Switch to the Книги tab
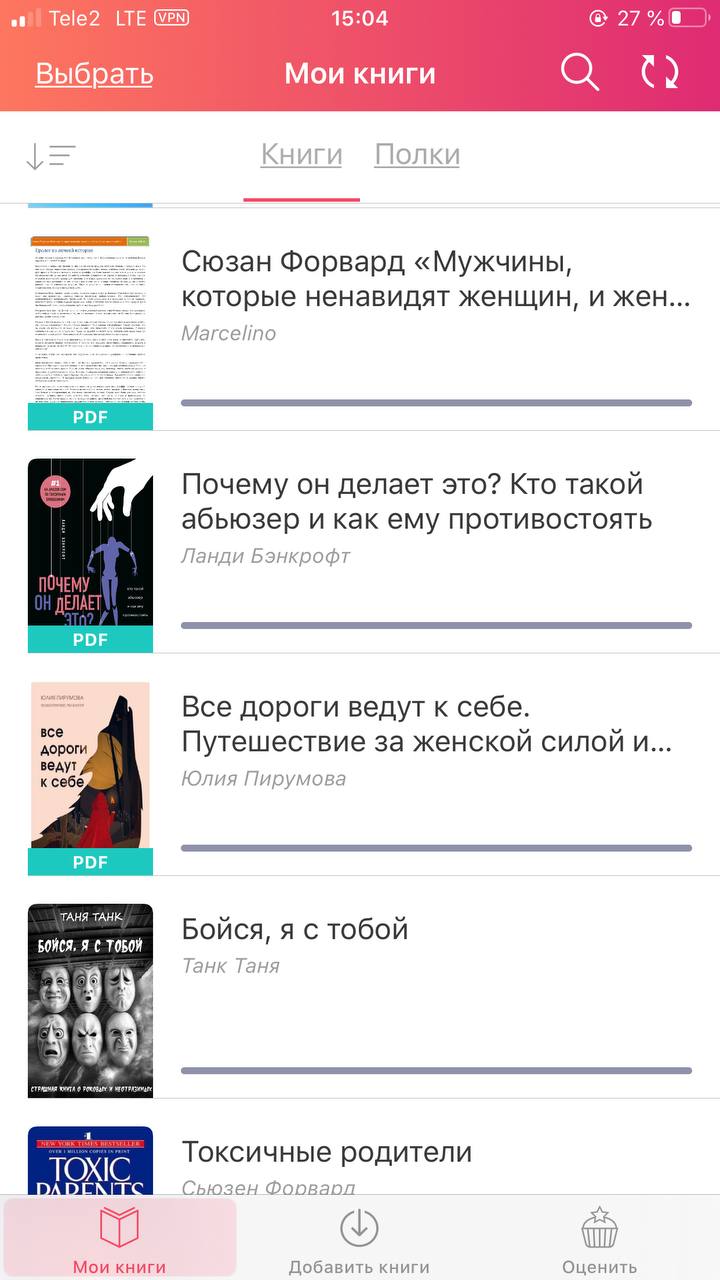 (301, 155)
